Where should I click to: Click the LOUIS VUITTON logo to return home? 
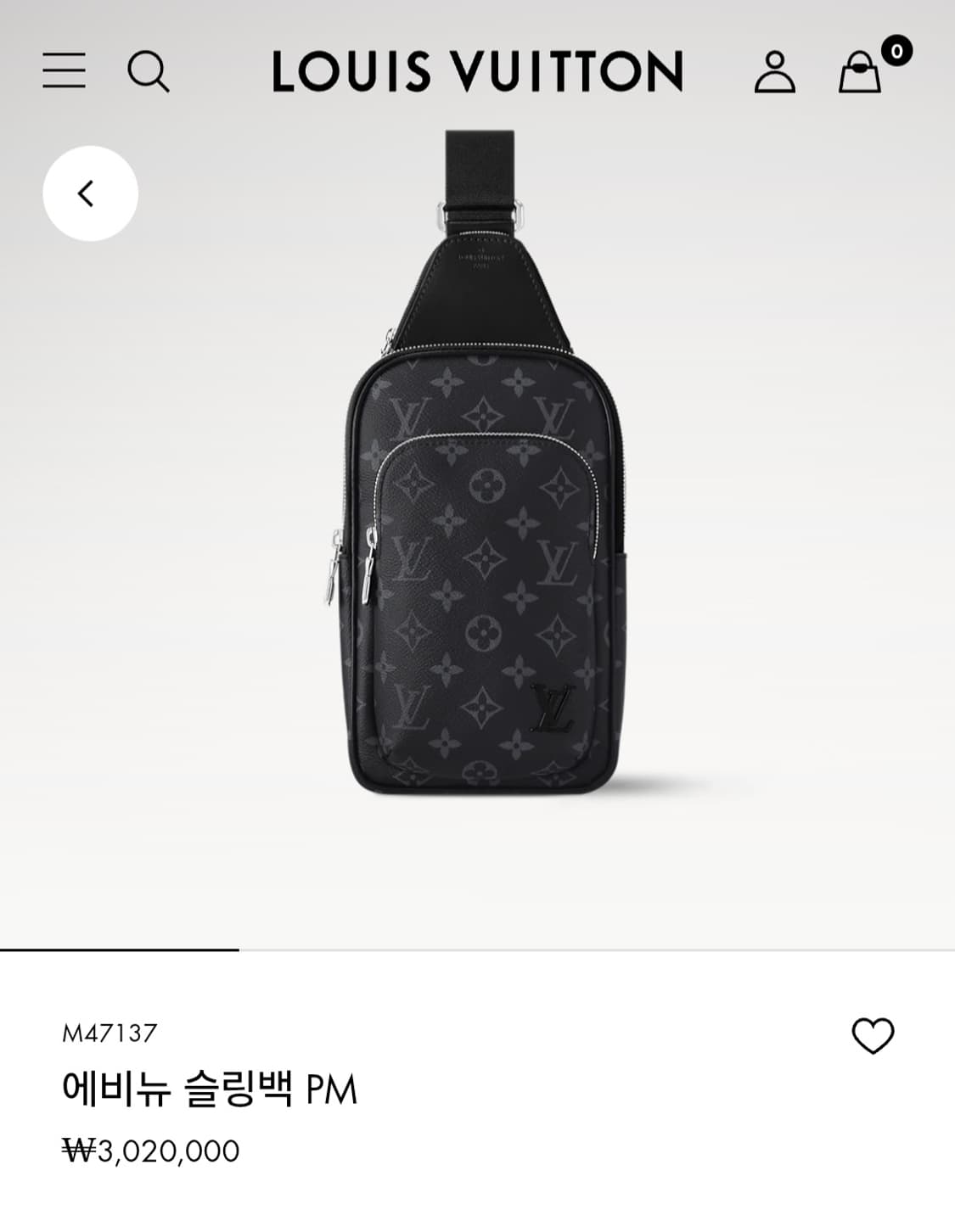[x=477, y=71]
